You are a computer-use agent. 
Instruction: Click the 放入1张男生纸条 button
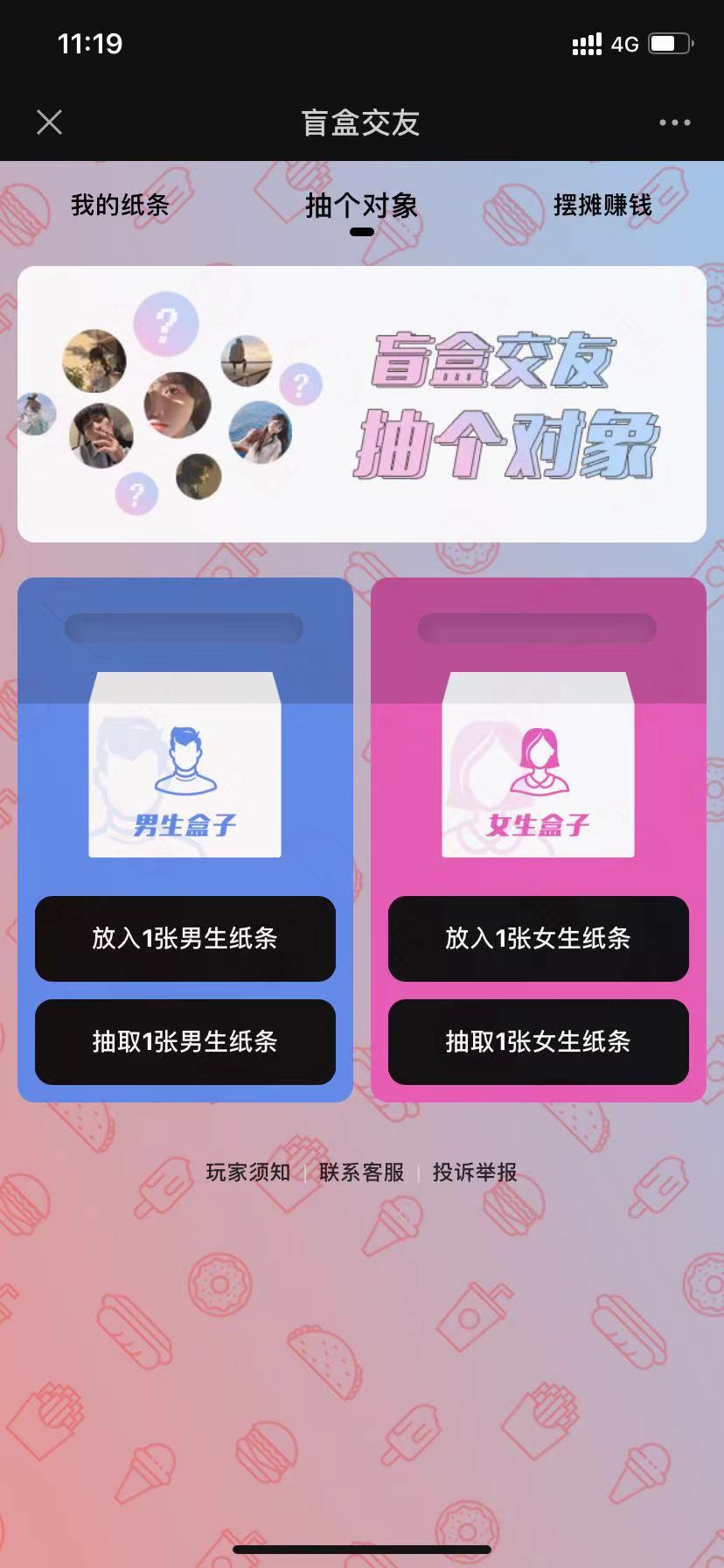tap(184, 939)
